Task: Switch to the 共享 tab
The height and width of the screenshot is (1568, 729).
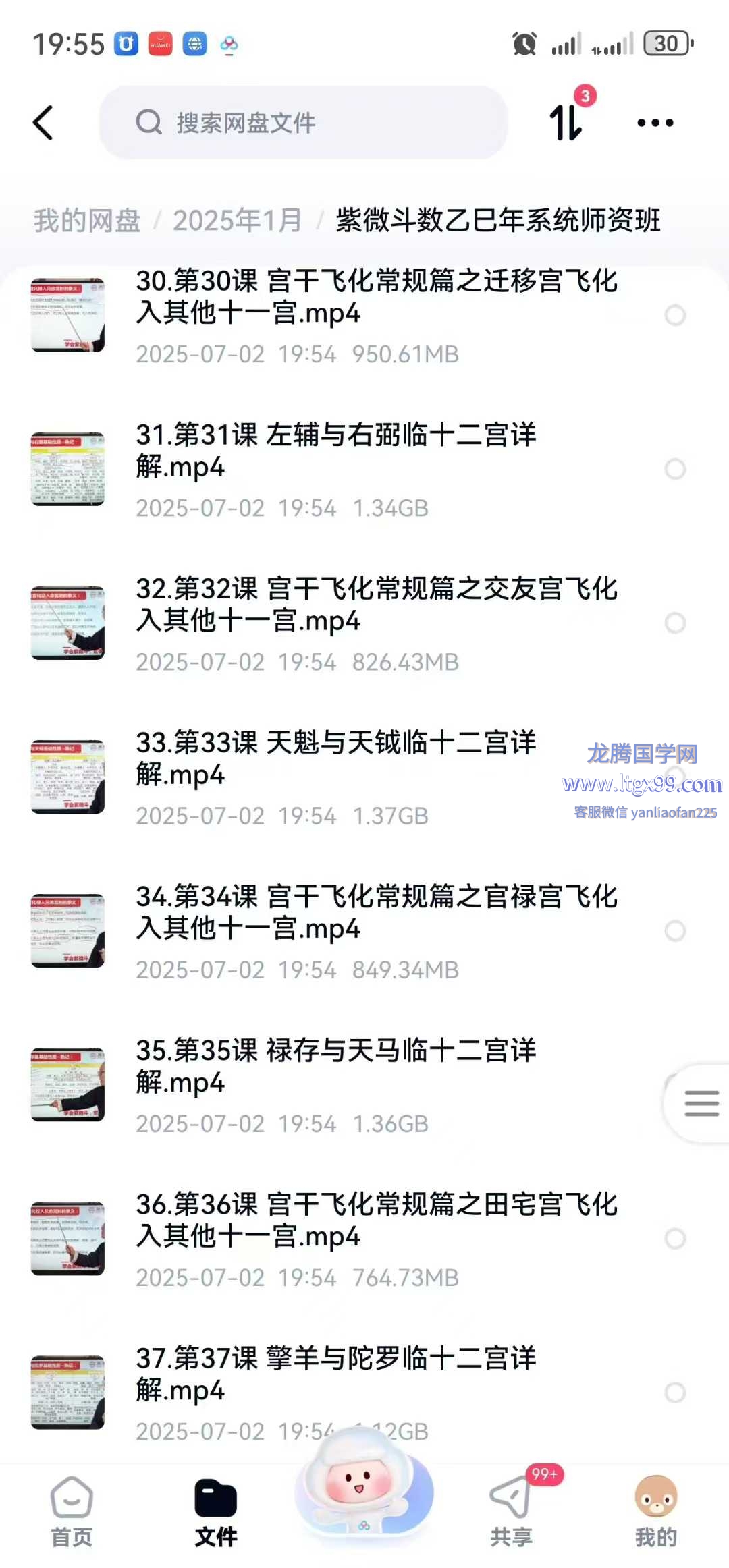Action: 511,1510
